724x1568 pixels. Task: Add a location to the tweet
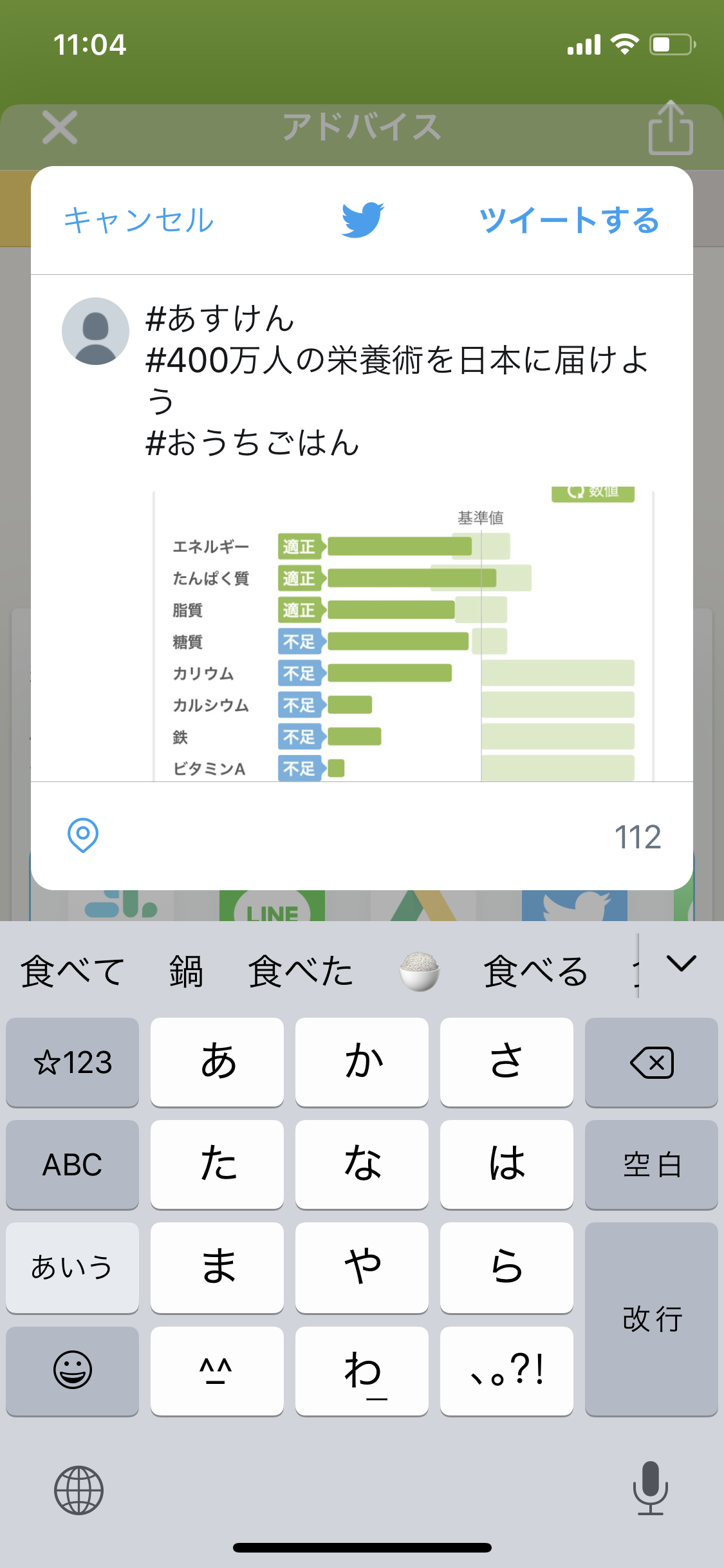point(83,835)
